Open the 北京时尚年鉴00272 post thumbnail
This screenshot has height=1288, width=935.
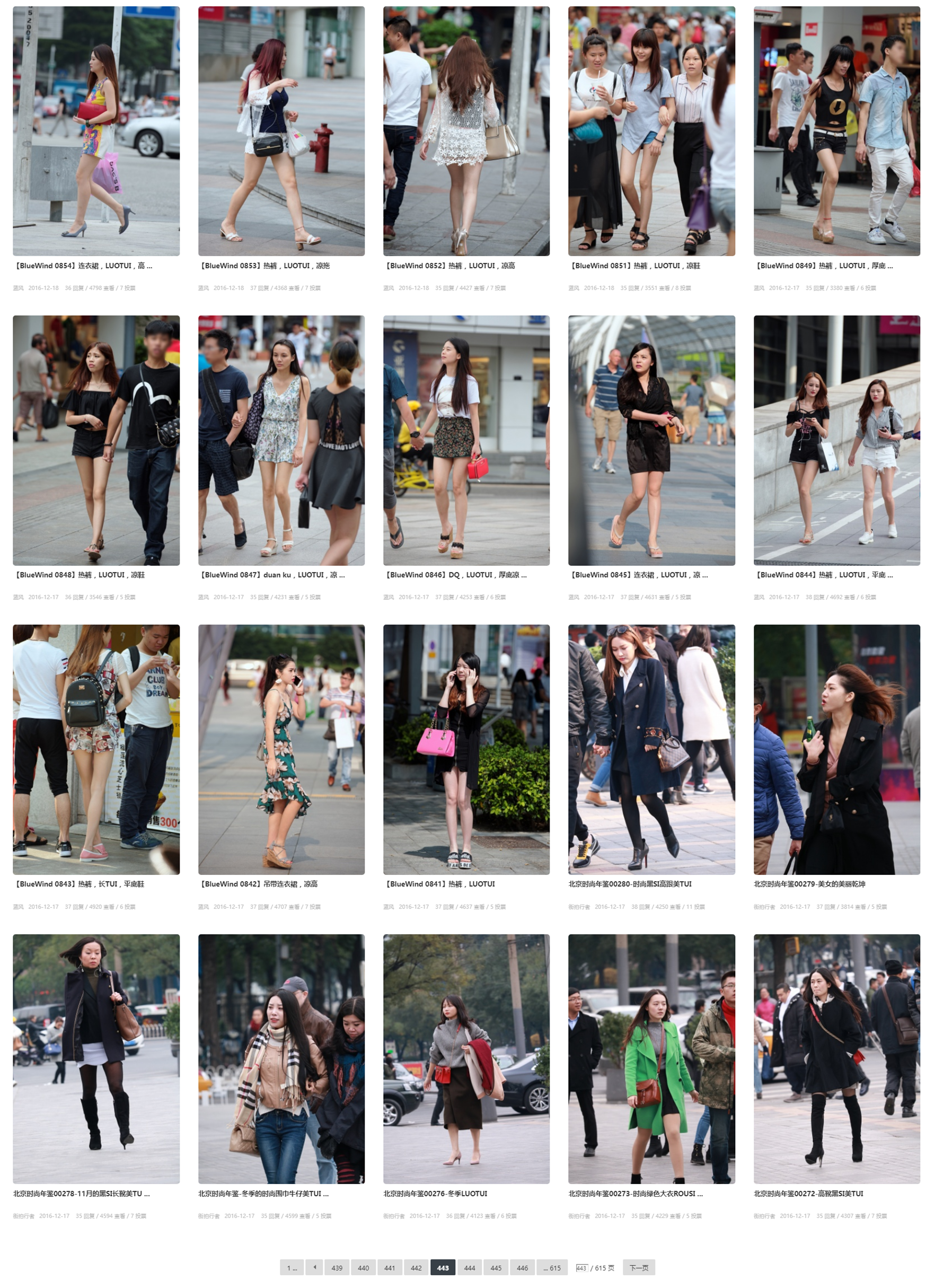pyautogui.click(x=836, y=1058)
